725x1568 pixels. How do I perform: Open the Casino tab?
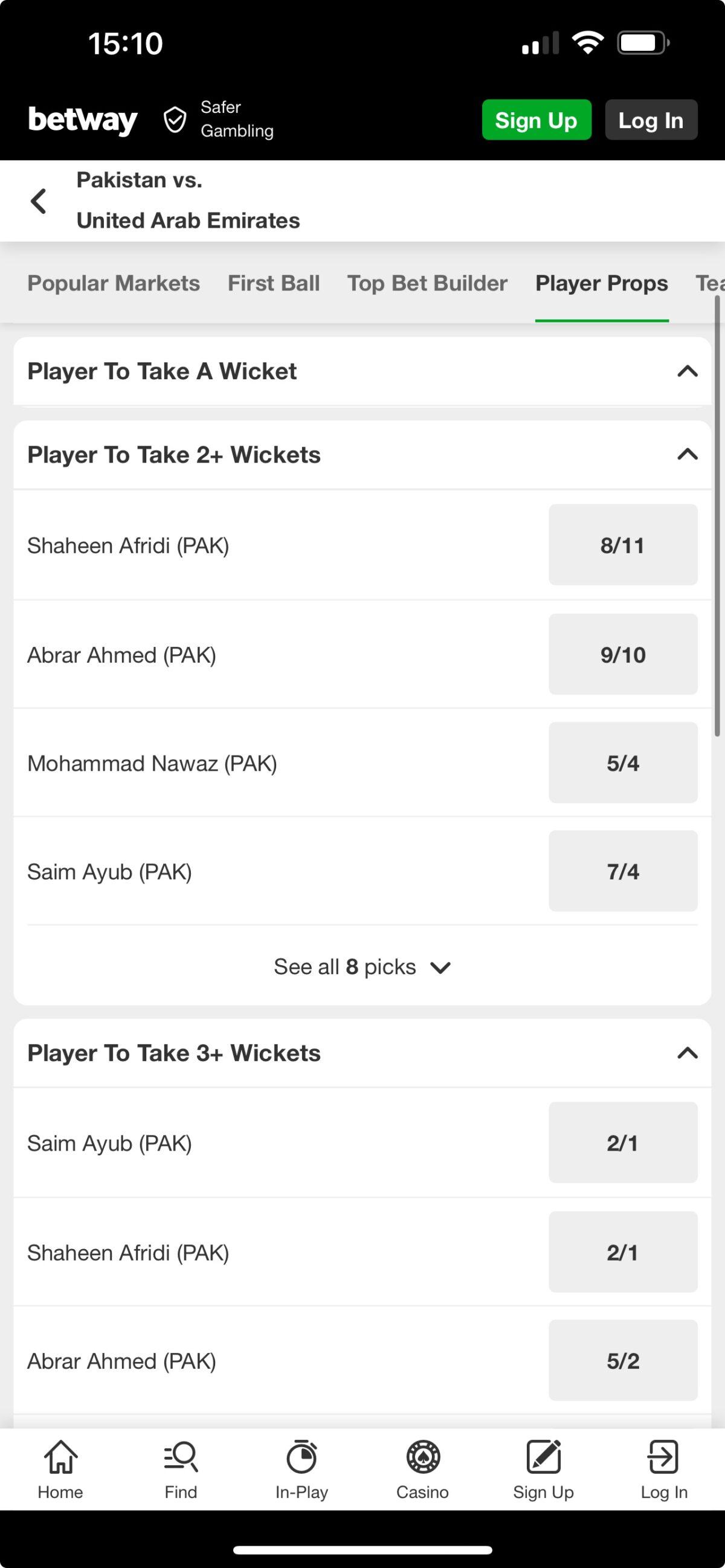coord(422,1470)
